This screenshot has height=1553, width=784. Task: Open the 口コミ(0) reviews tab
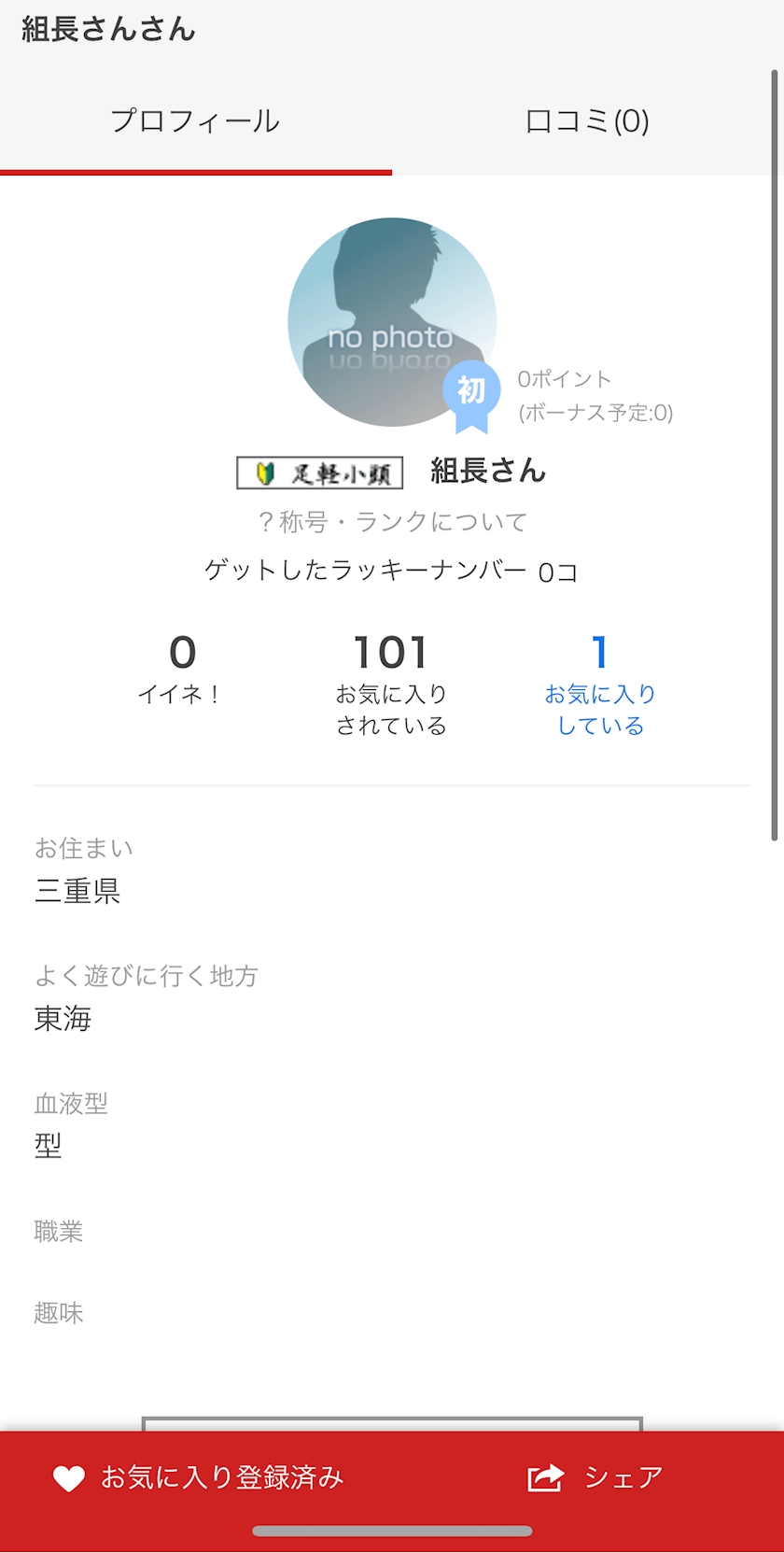587,121
